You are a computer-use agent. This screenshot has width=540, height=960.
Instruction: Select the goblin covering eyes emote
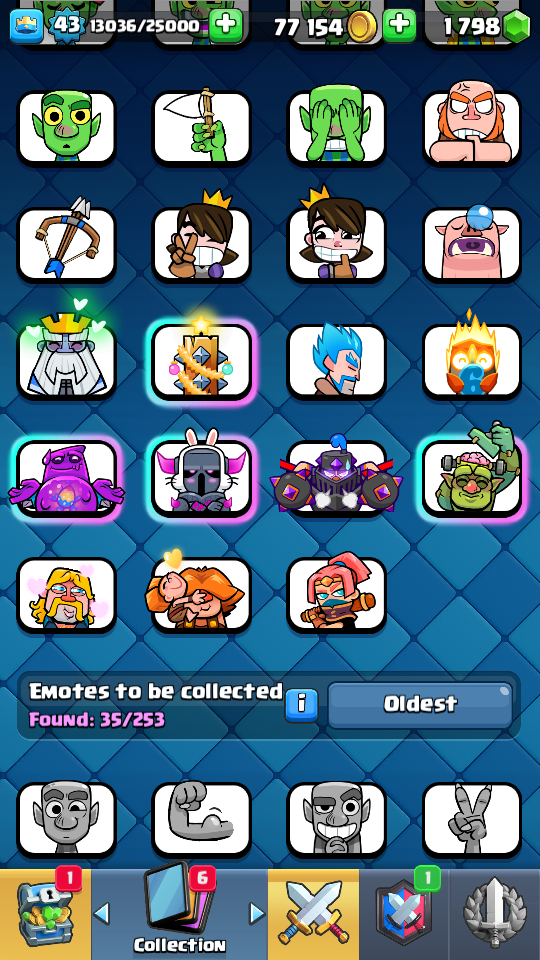[x=336, y=128]
